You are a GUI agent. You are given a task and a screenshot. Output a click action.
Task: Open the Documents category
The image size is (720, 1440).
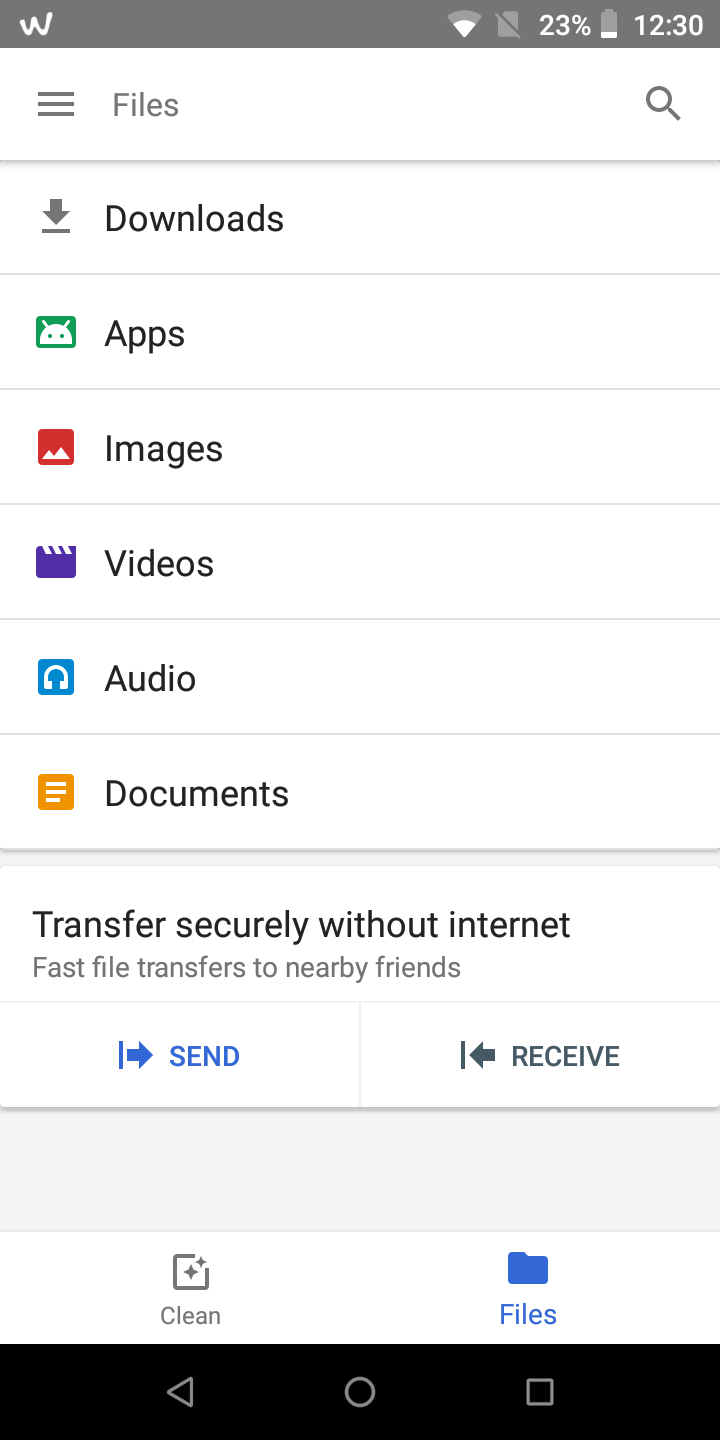click(x=360, y=793)
